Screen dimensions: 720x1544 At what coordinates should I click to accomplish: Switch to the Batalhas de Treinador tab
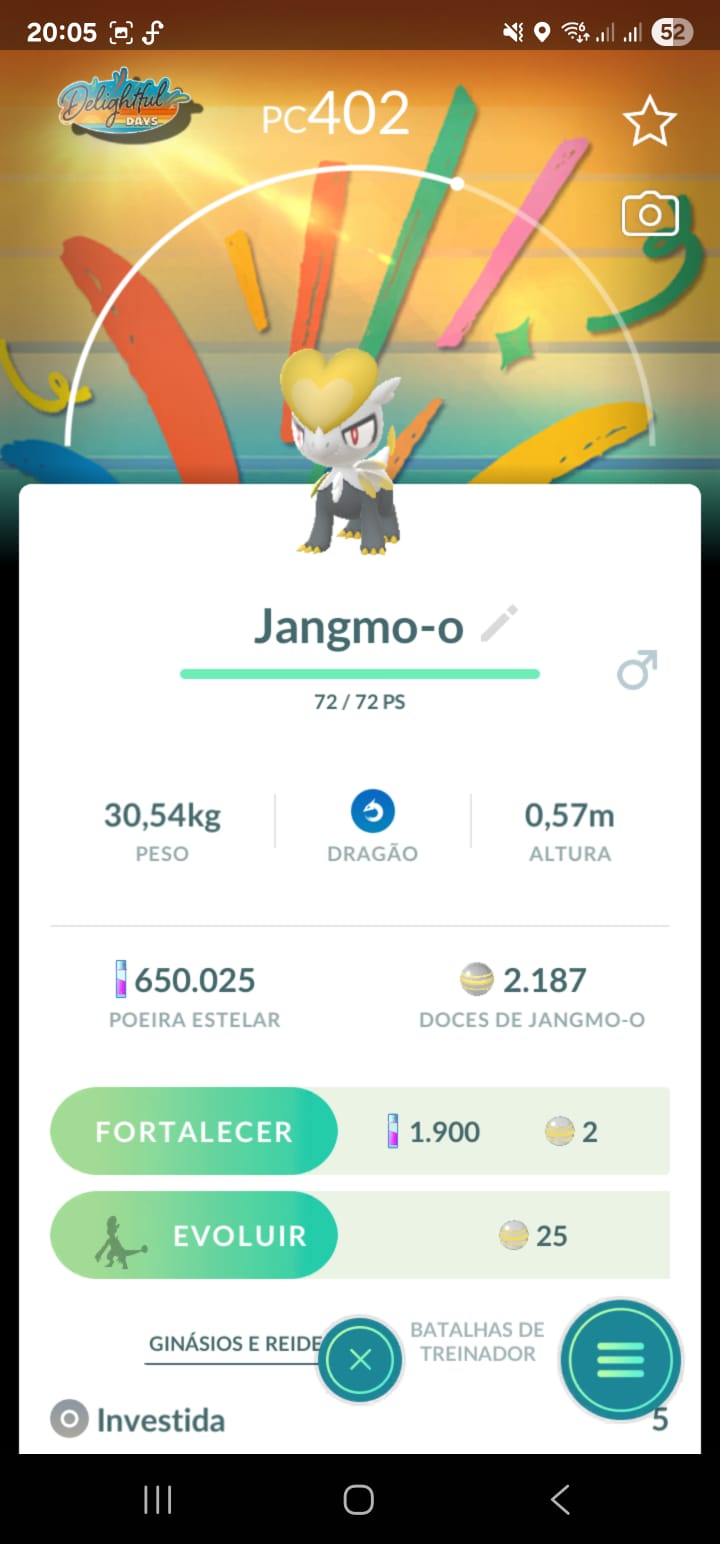point(477,1342)
